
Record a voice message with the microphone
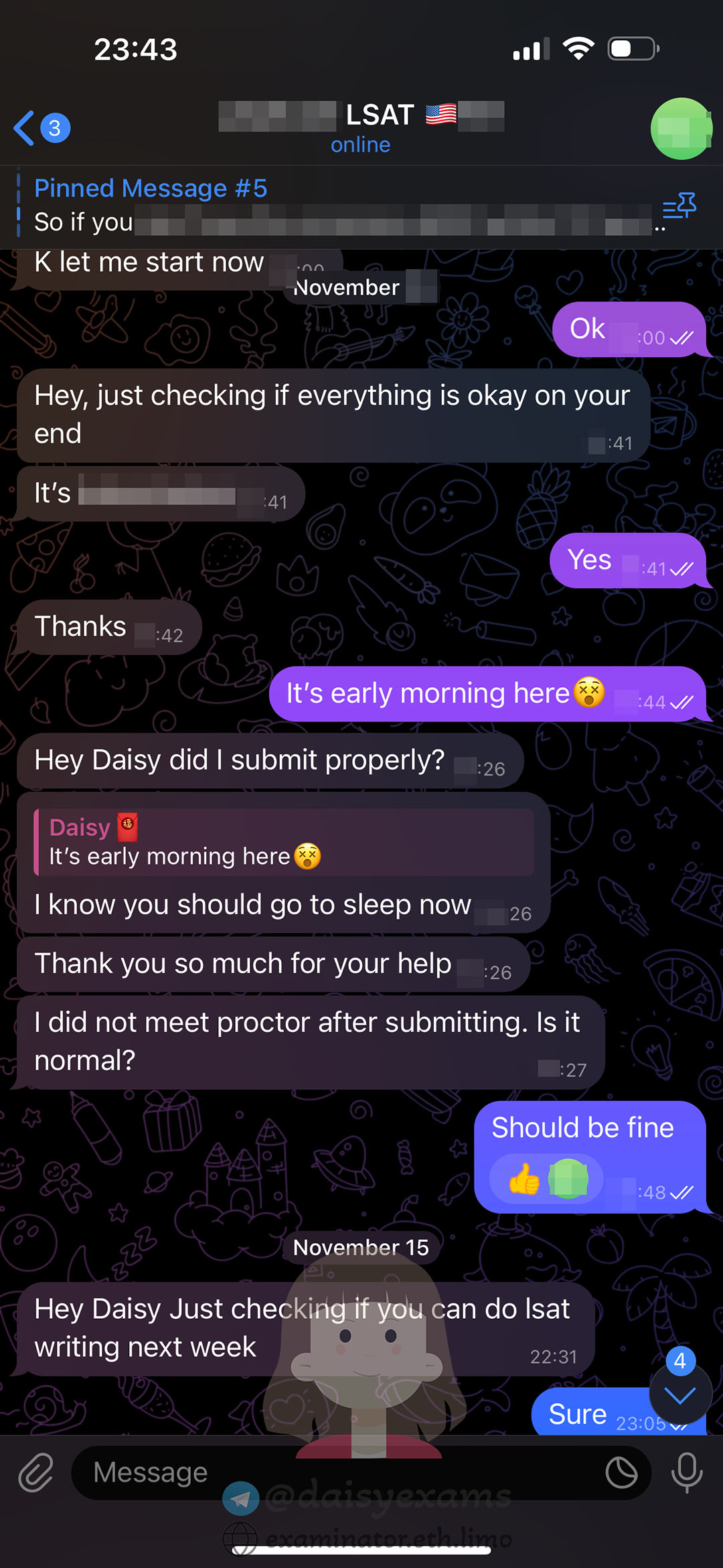pos(687,1472)
